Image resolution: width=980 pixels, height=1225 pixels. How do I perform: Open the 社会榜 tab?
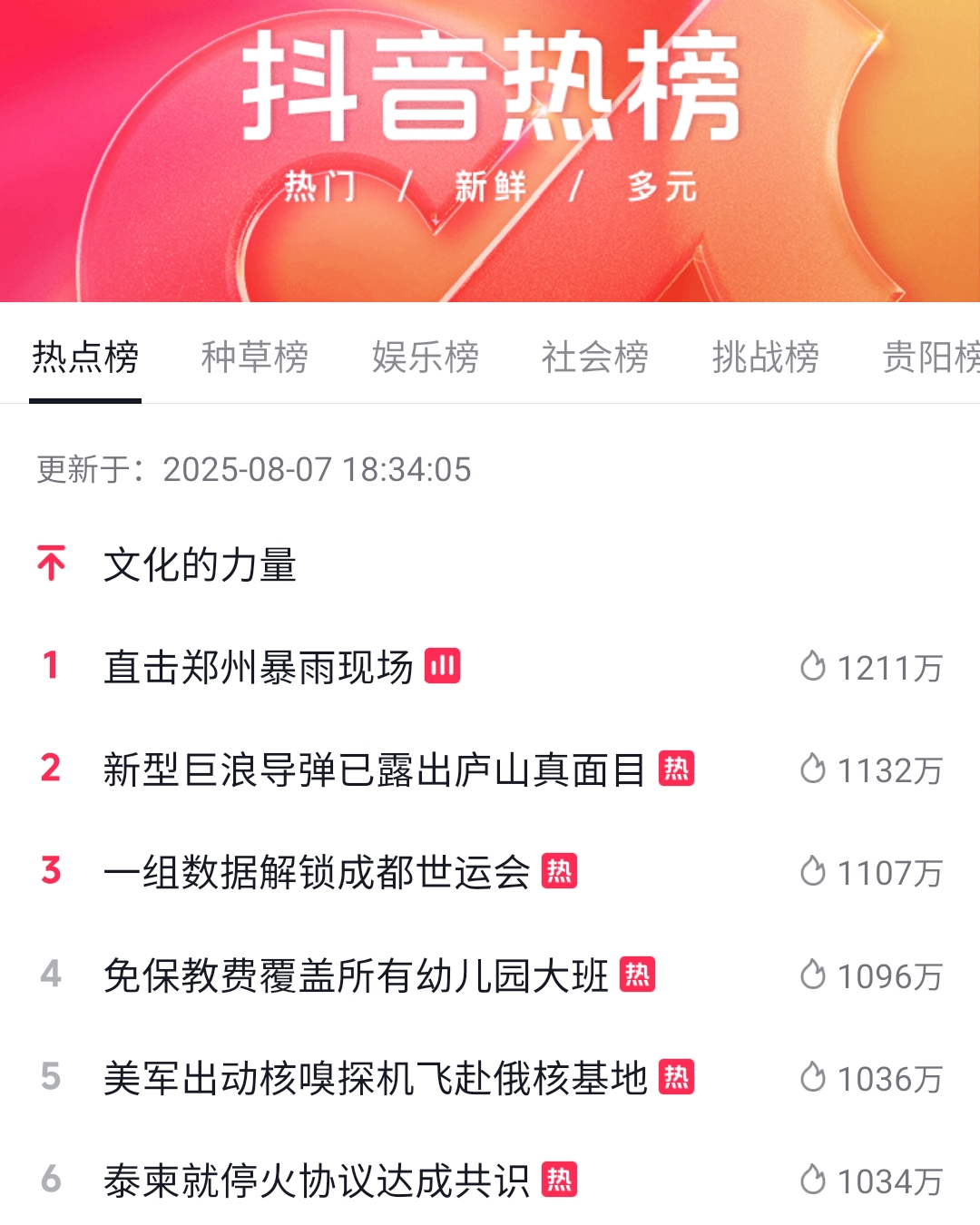pyautogui.click(x=594, y=357)
